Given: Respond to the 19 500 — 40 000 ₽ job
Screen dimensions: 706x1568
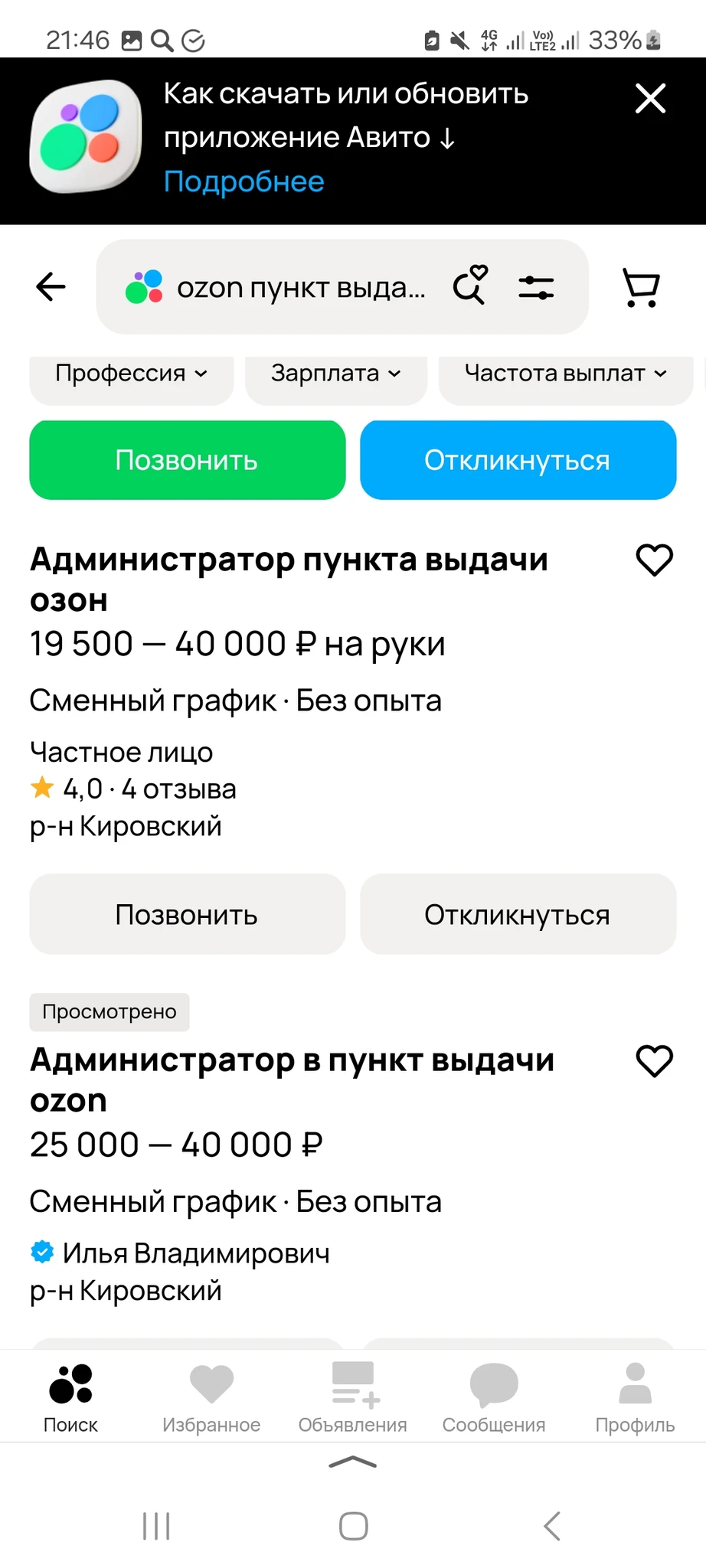Looking at the screenshot, I should pyautogui.click(x=518, y=914).
